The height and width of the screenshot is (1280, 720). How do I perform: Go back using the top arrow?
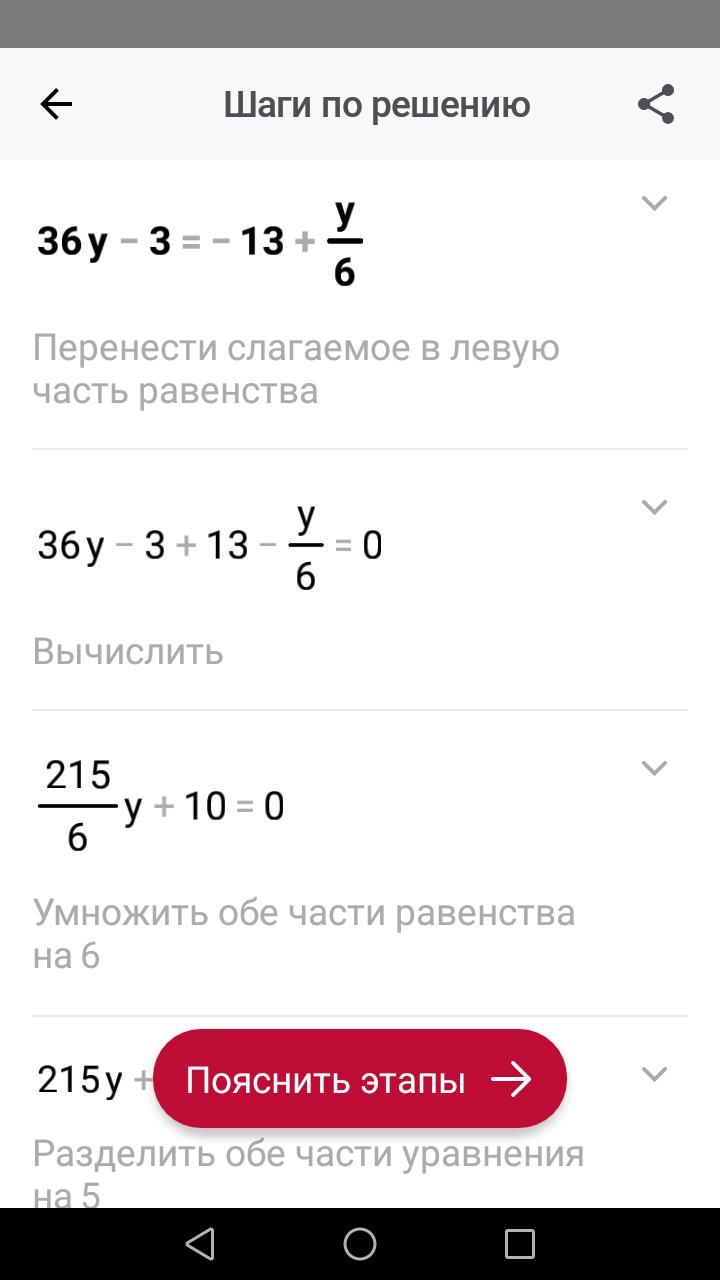[56, 104]
